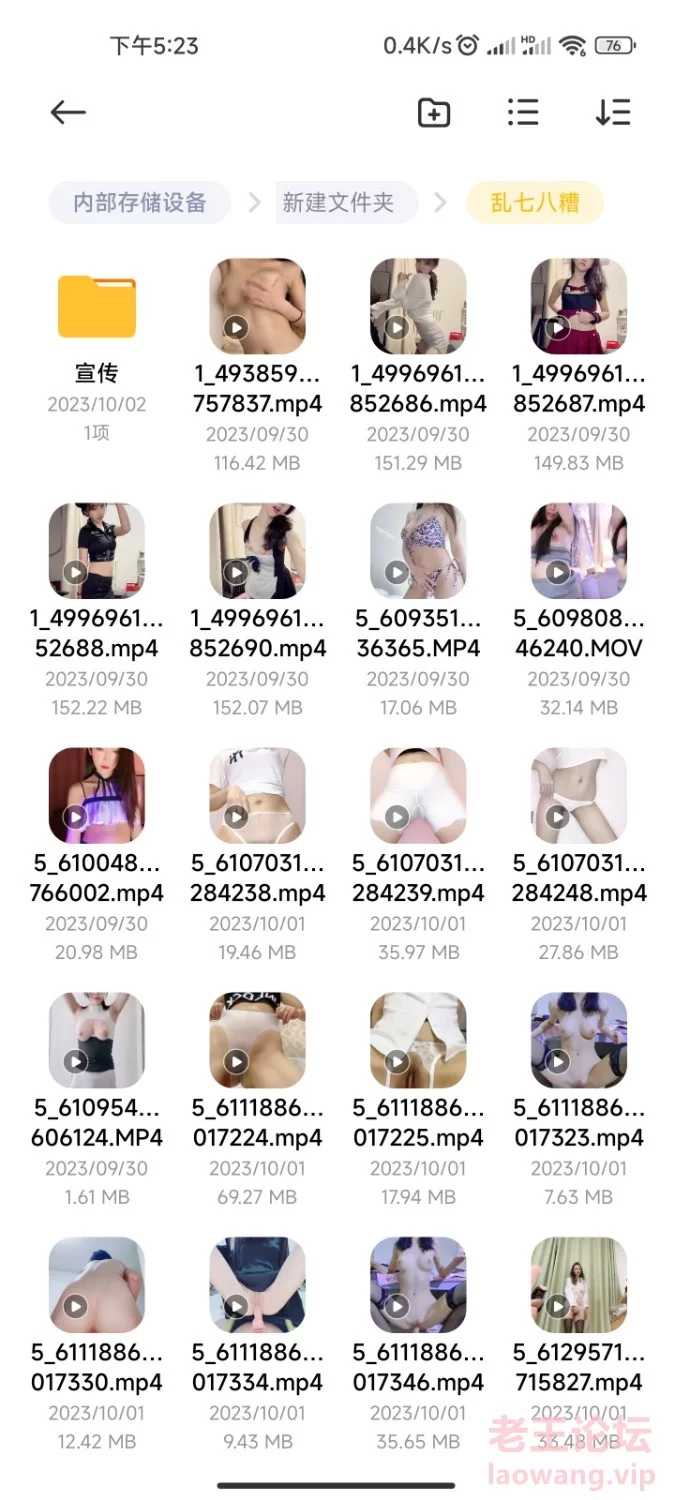The height and width of the screenshot is (1500, 675).
Task: Open the file ending in 757837.mp4
Action: (x=257, y=307)
